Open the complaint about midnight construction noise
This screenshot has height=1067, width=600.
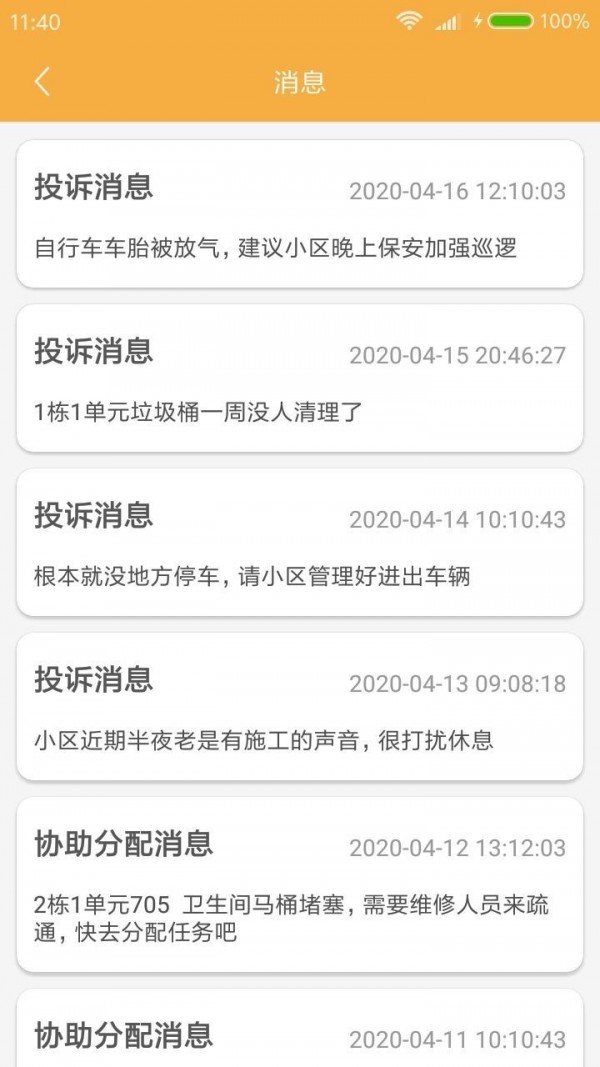[300, 706]
